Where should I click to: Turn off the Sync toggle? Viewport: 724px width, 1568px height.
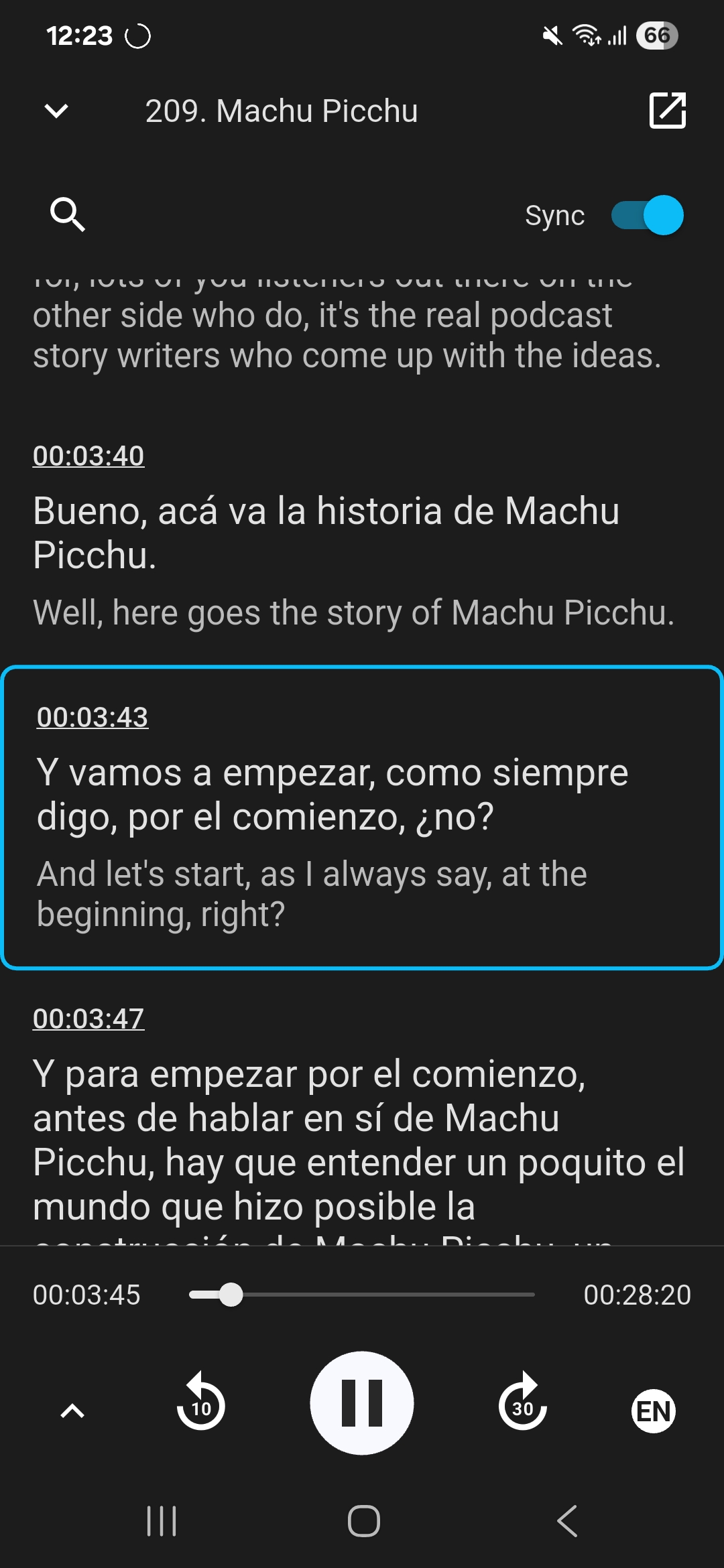tap(647, 215)
